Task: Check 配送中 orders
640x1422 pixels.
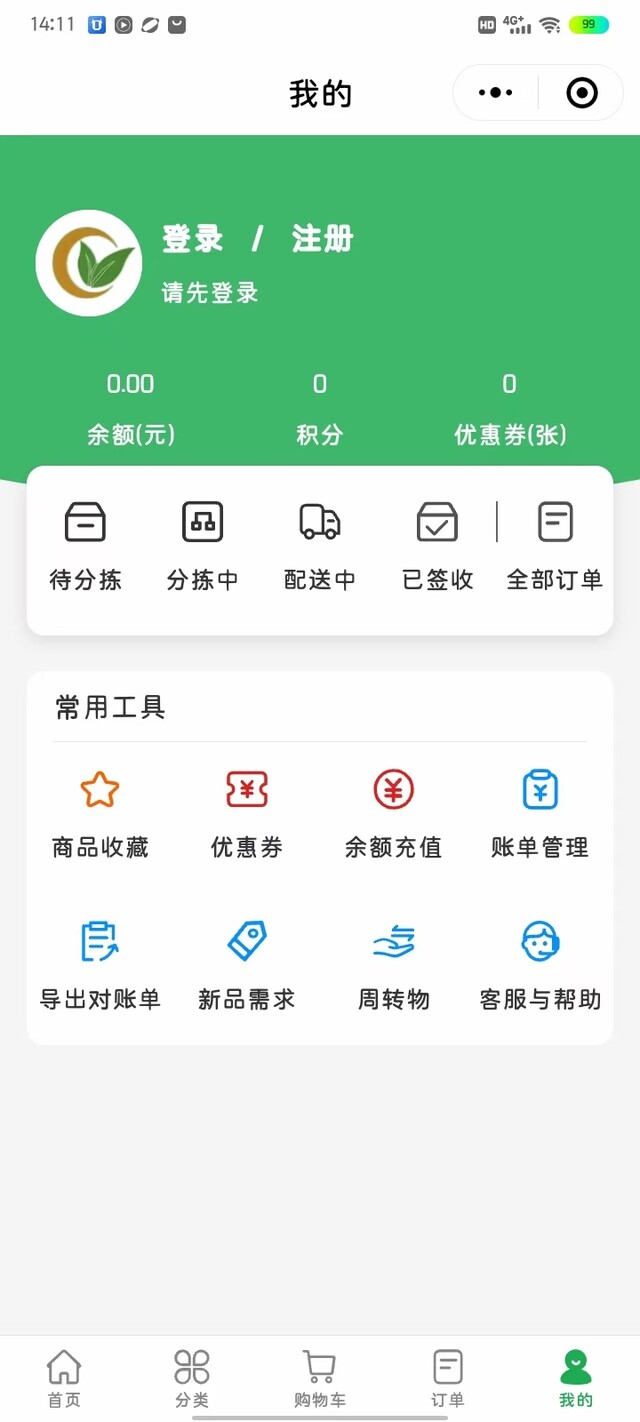Action: (x=320, y=546)
